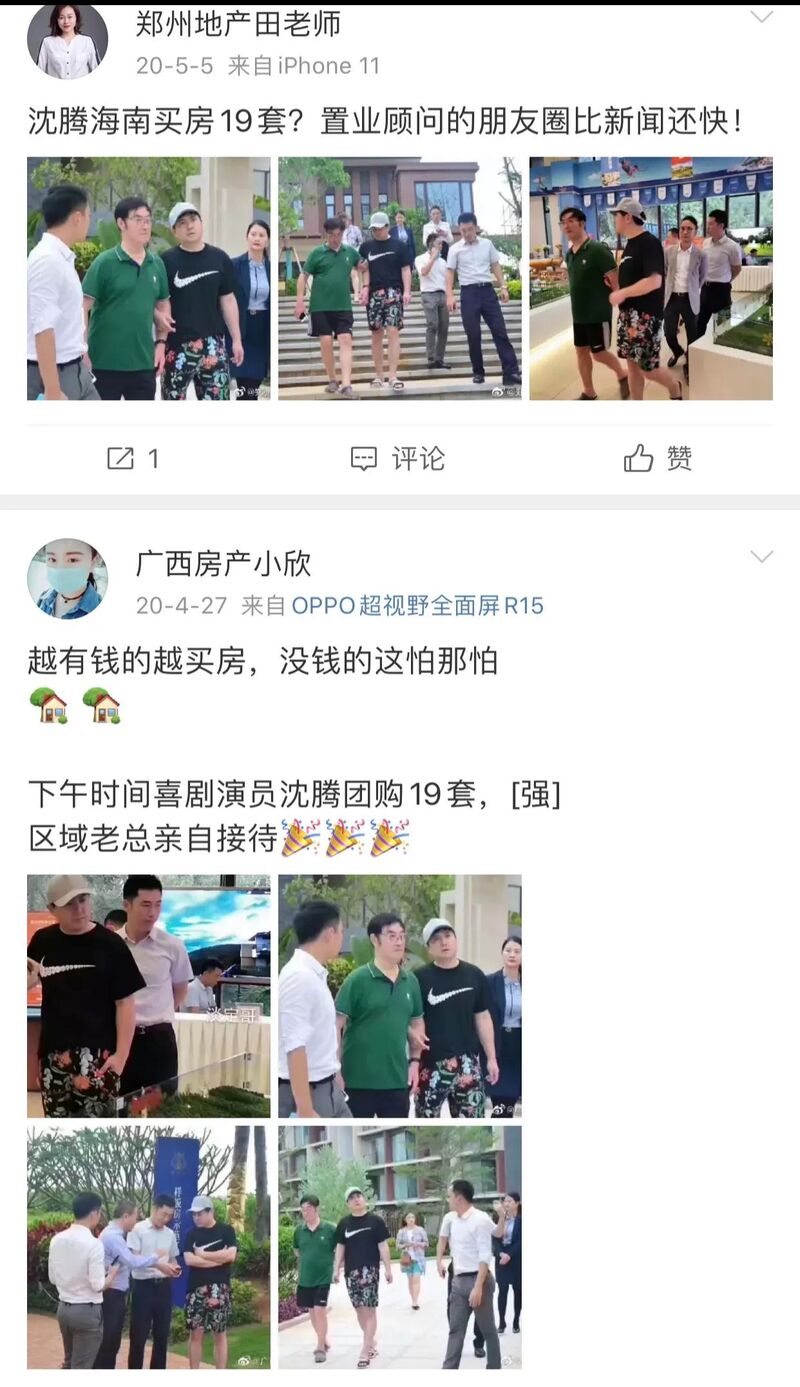Open second photo in 广西房产小欣's post
The height and width of the screenshot is (1387, 800).
[399, 995]
